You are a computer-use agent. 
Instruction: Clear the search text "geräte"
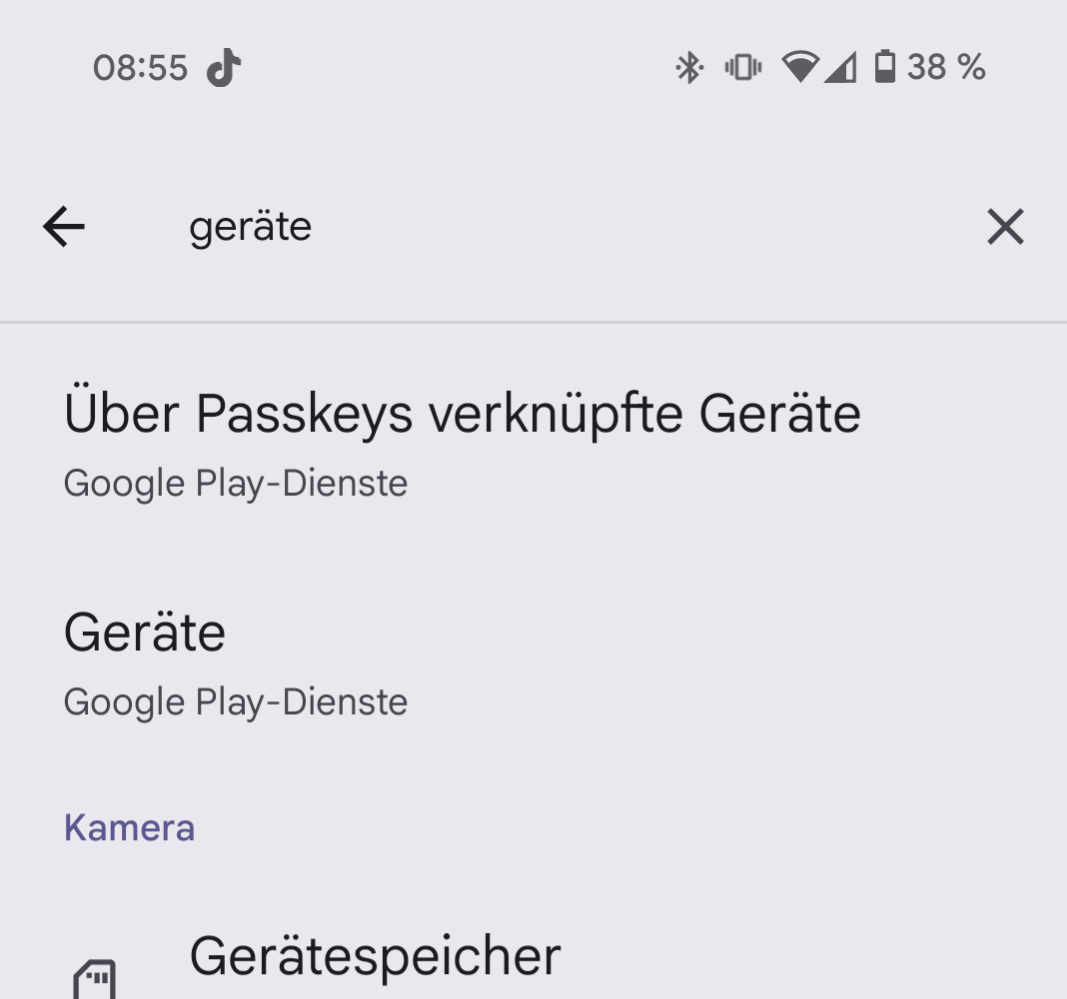(x=1005, y=228)
